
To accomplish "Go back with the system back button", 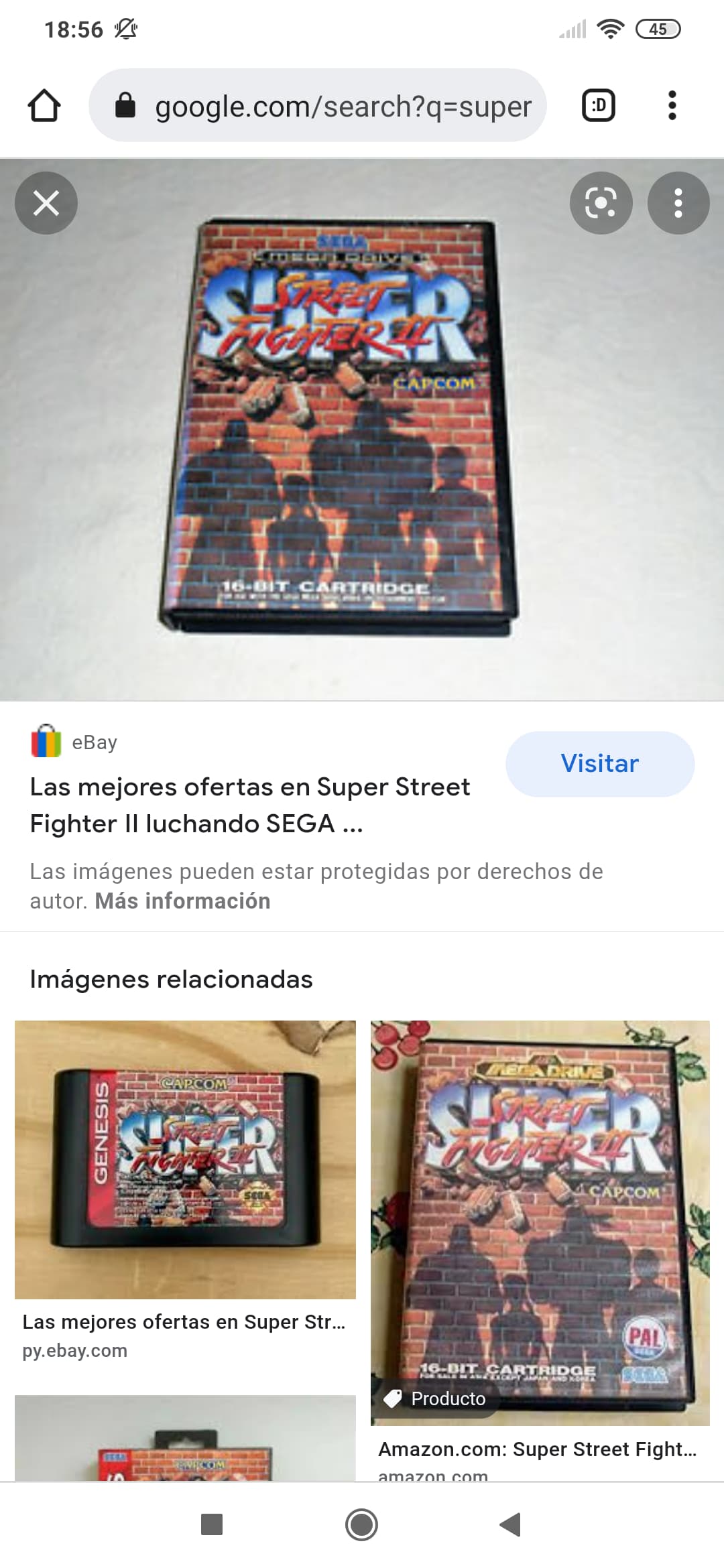I will (x=511, y=1524).
